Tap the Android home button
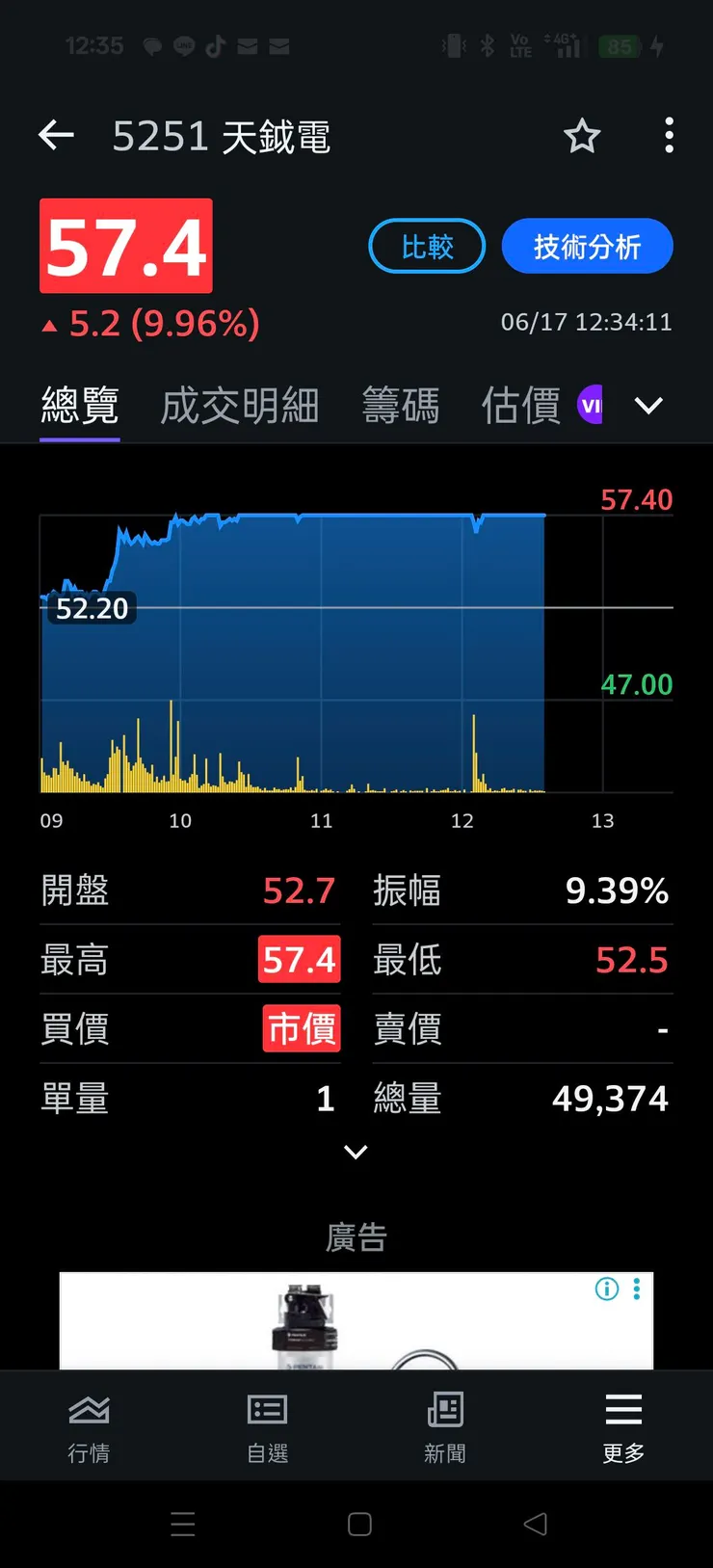Screen dimensions: 713x1568 (357, 1524)
